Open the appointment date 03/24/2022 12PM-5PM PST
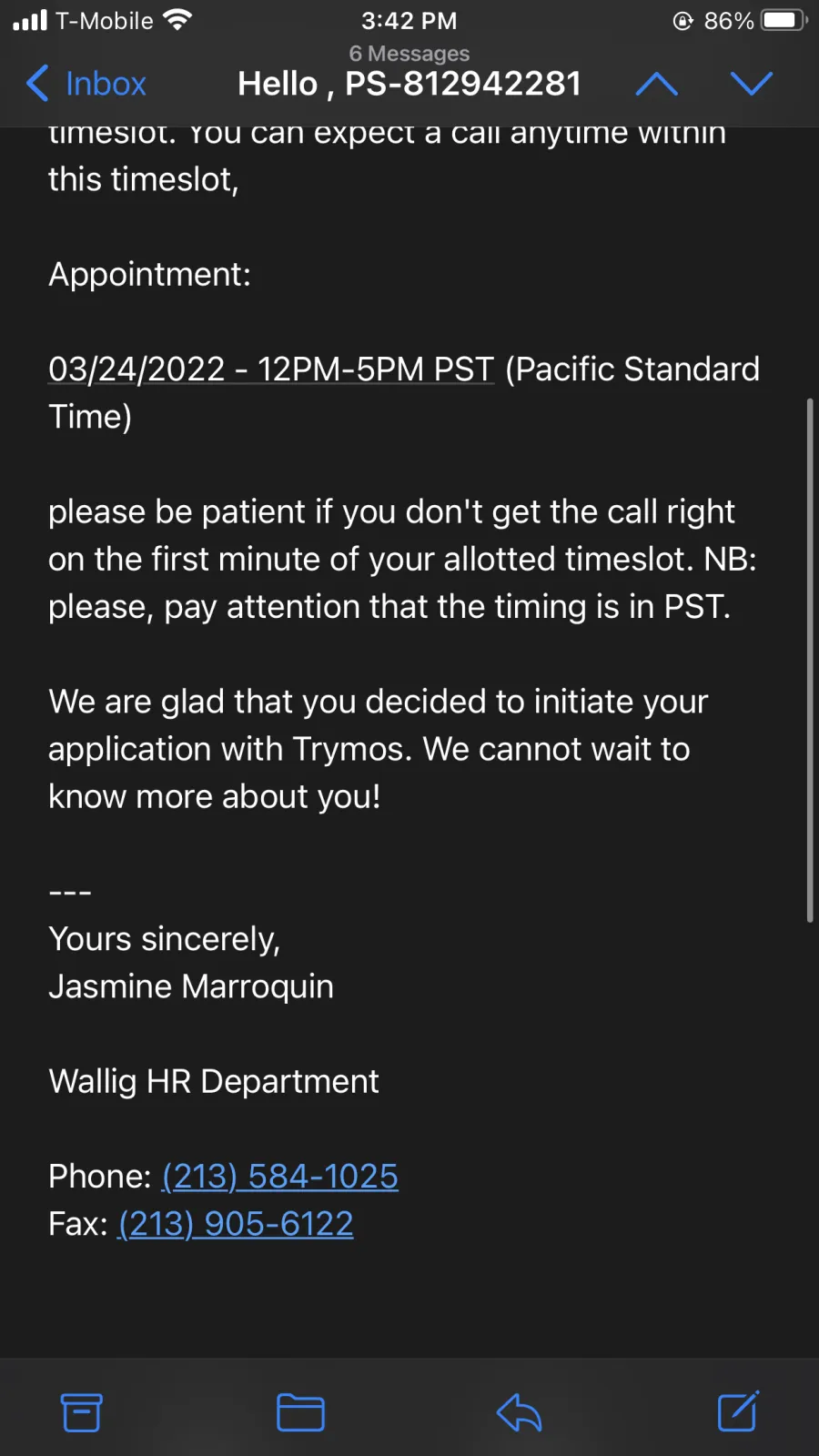The image size is (819, 1456). click(x=271, y=369)
